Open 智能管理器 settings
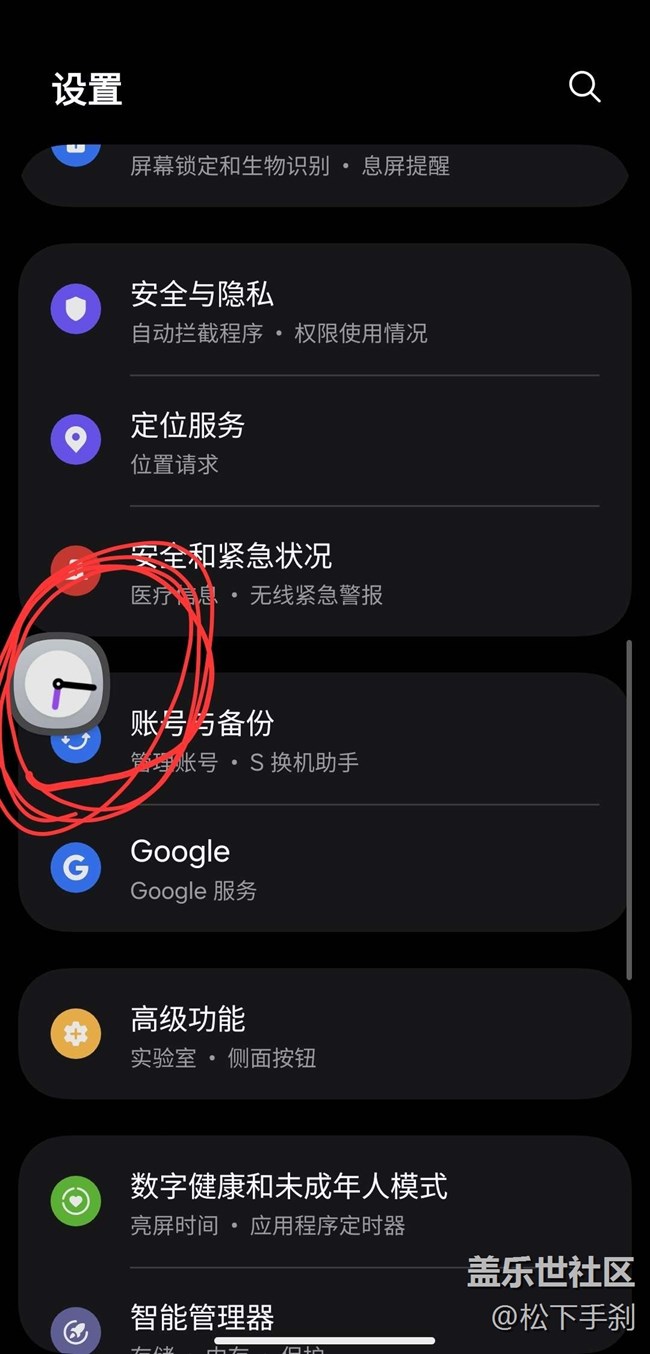Image resolution: width=650 pixels, height=1354 pixels. point(325,1312)
